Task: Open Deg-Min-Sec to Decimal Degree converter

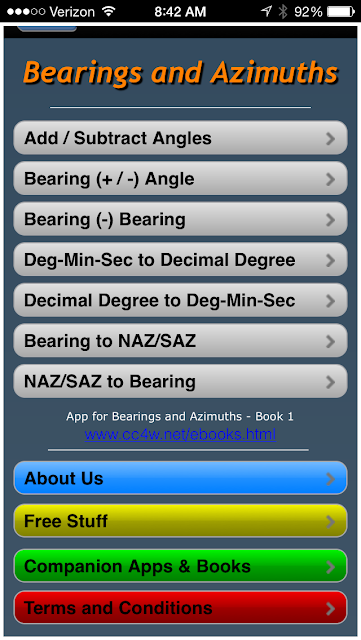Action: tap(180, 260)
